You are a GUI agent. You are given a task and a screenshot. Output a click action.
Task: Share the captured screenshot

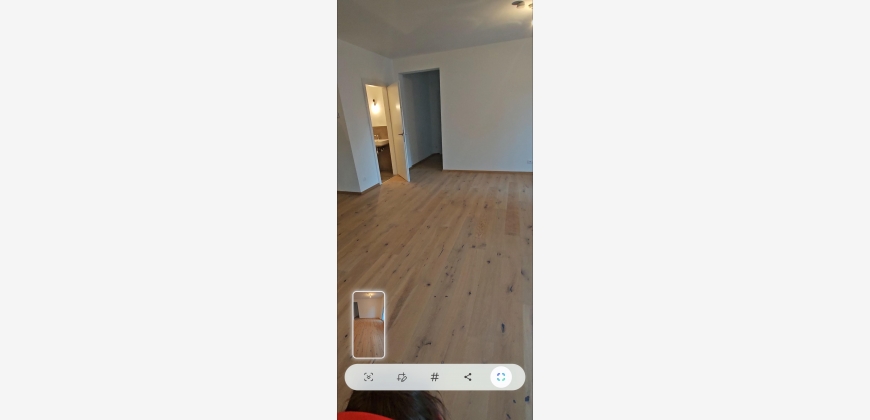(x=467, y=377)
